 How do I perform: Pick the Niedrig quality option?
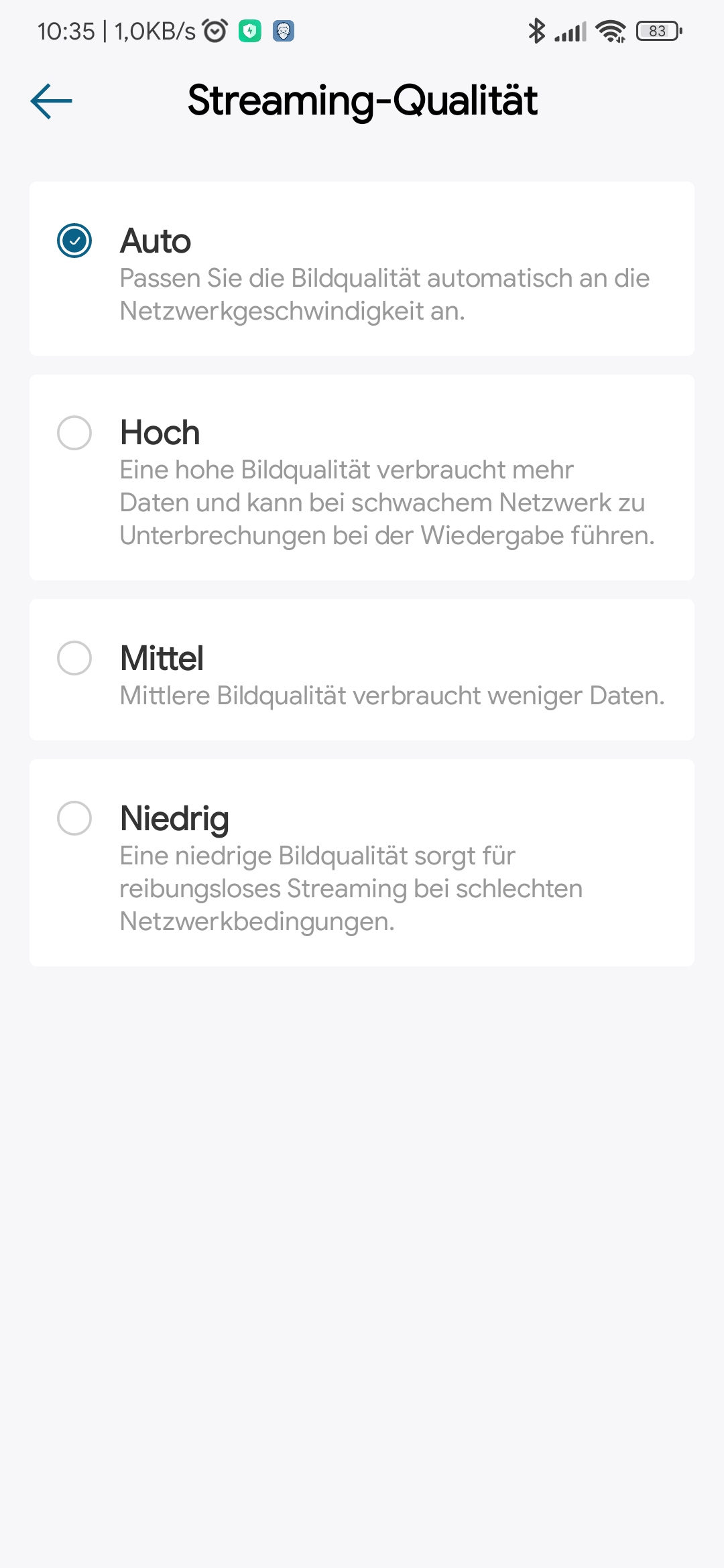74,818
